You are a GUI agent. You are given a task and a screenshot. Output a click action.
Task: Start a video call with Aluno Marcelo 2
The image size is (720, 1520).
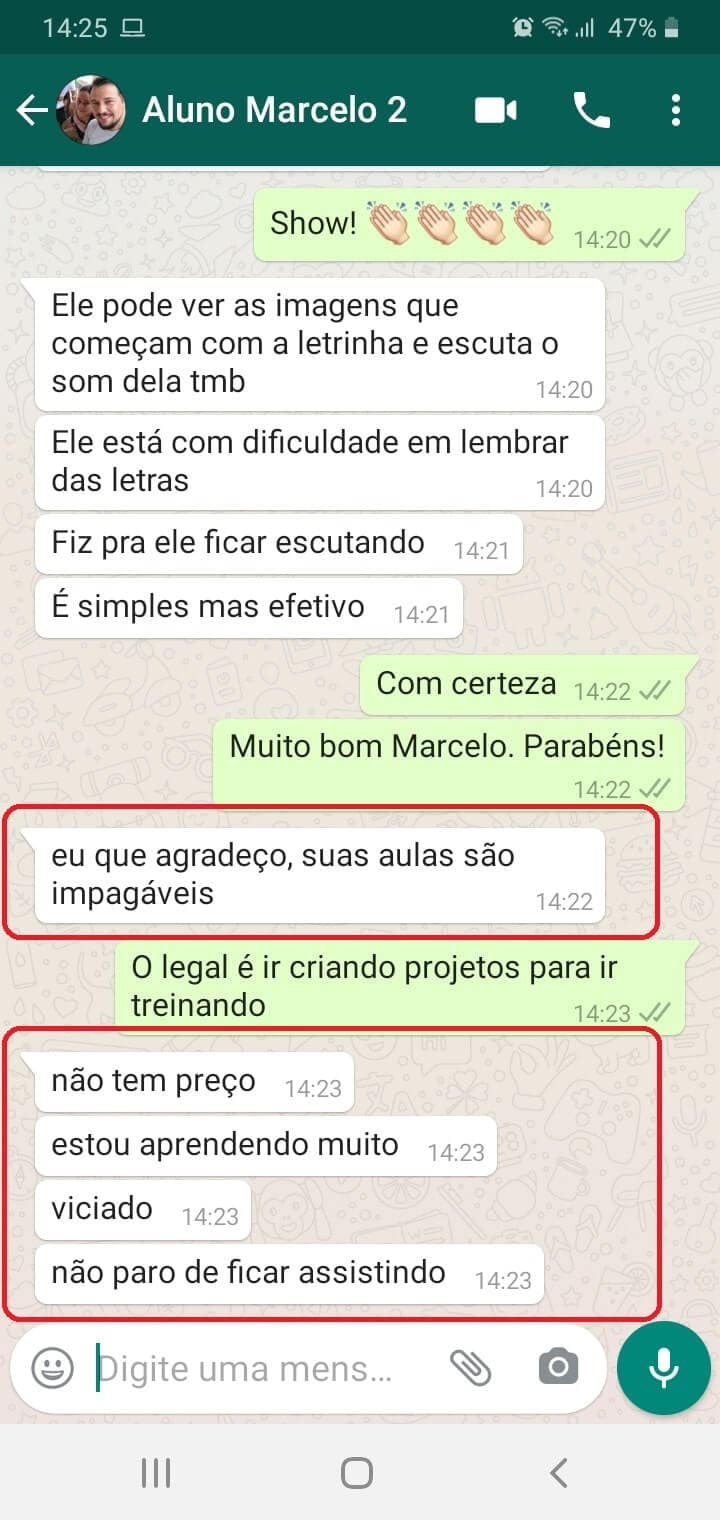click(x=495, y=110)
